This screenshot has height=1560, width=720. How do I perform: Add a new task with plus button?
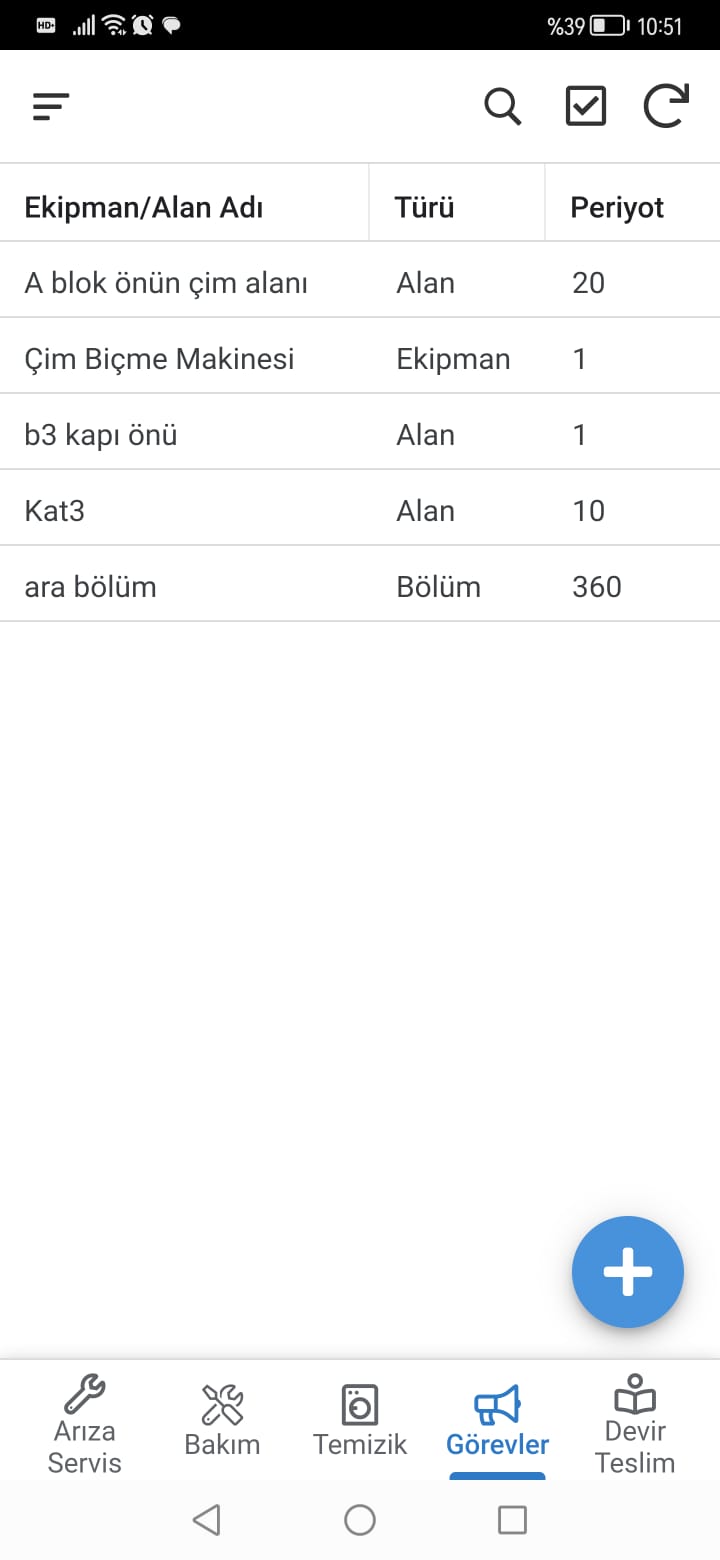tap(628, 1272)
